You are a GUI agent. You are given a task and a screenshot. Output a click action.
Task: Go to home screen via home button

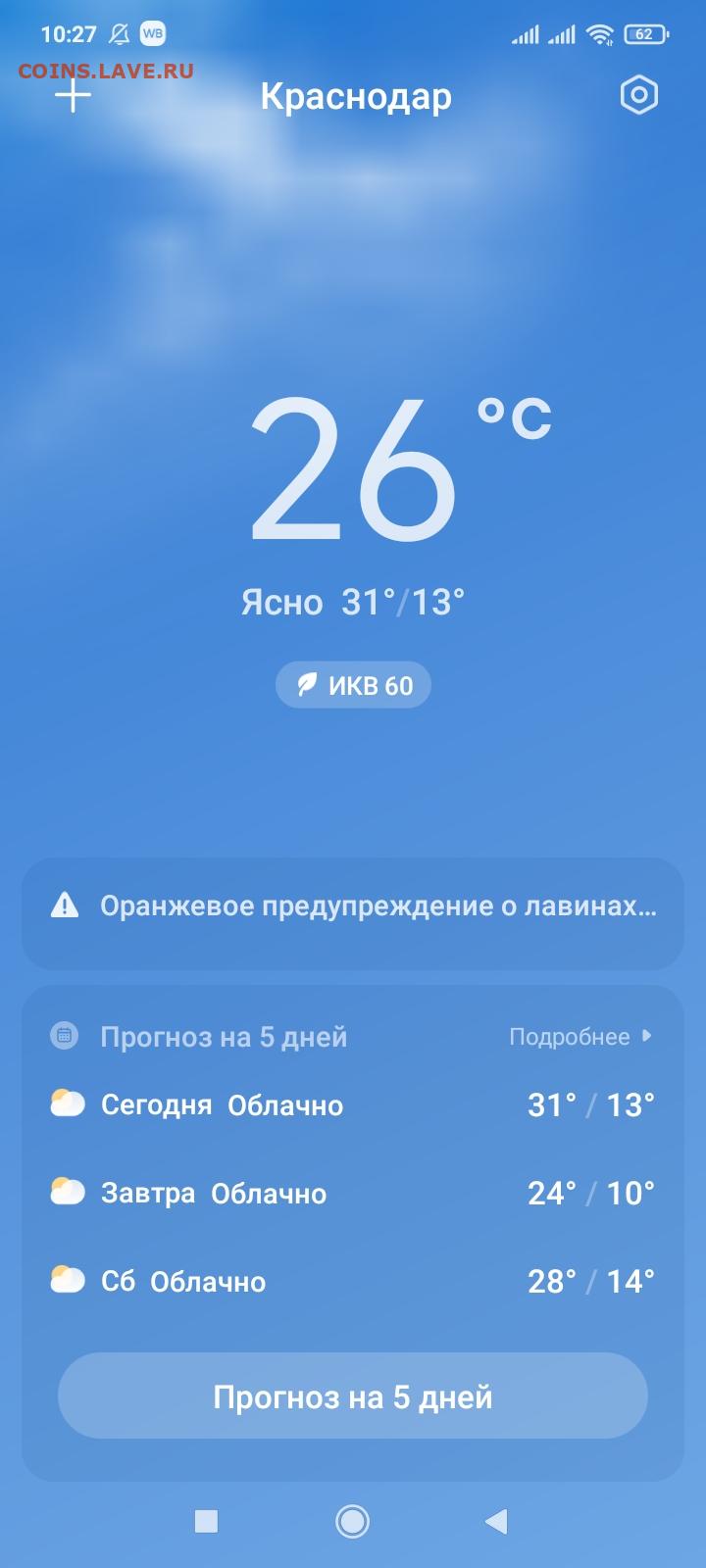(352, 1521)
